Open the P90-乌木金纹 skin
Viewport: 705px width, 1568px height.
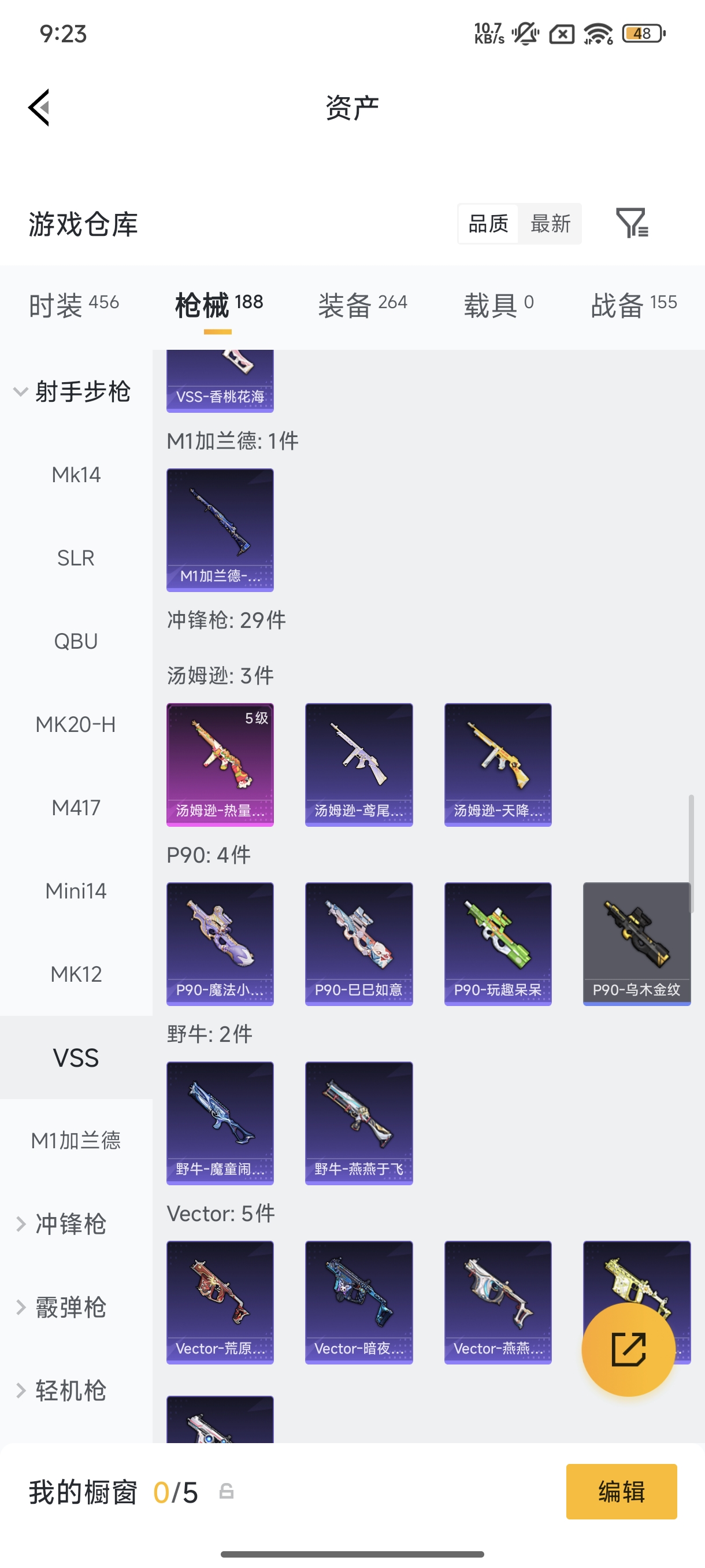click(636, 944)
